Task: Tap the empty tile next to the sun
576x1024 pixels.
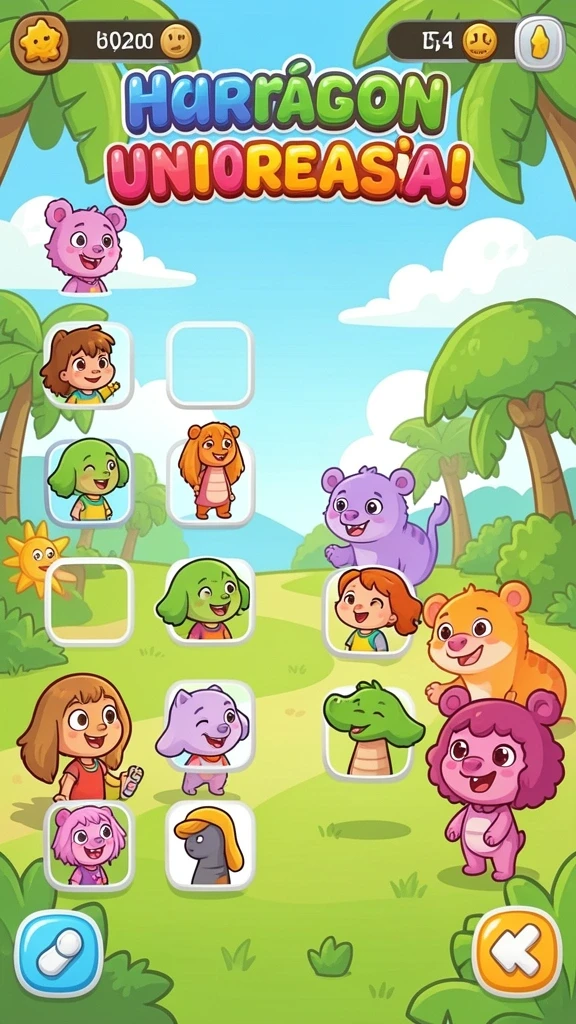Action: (x=89, y=601)
